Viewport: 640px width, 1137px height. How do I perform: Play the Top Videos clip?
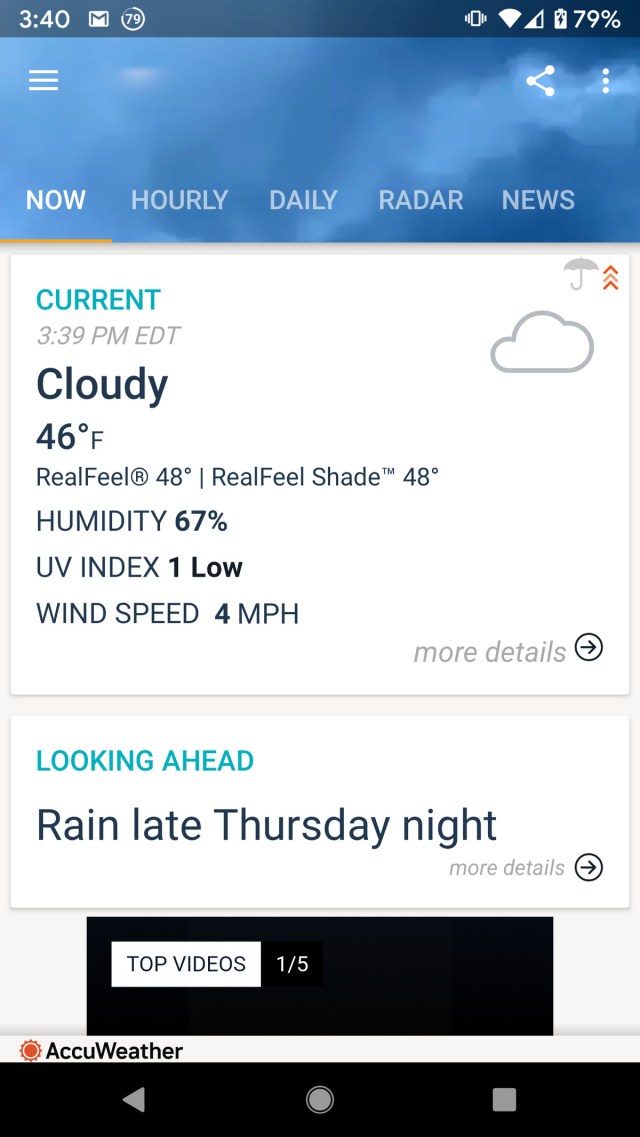tap(320, 976)
